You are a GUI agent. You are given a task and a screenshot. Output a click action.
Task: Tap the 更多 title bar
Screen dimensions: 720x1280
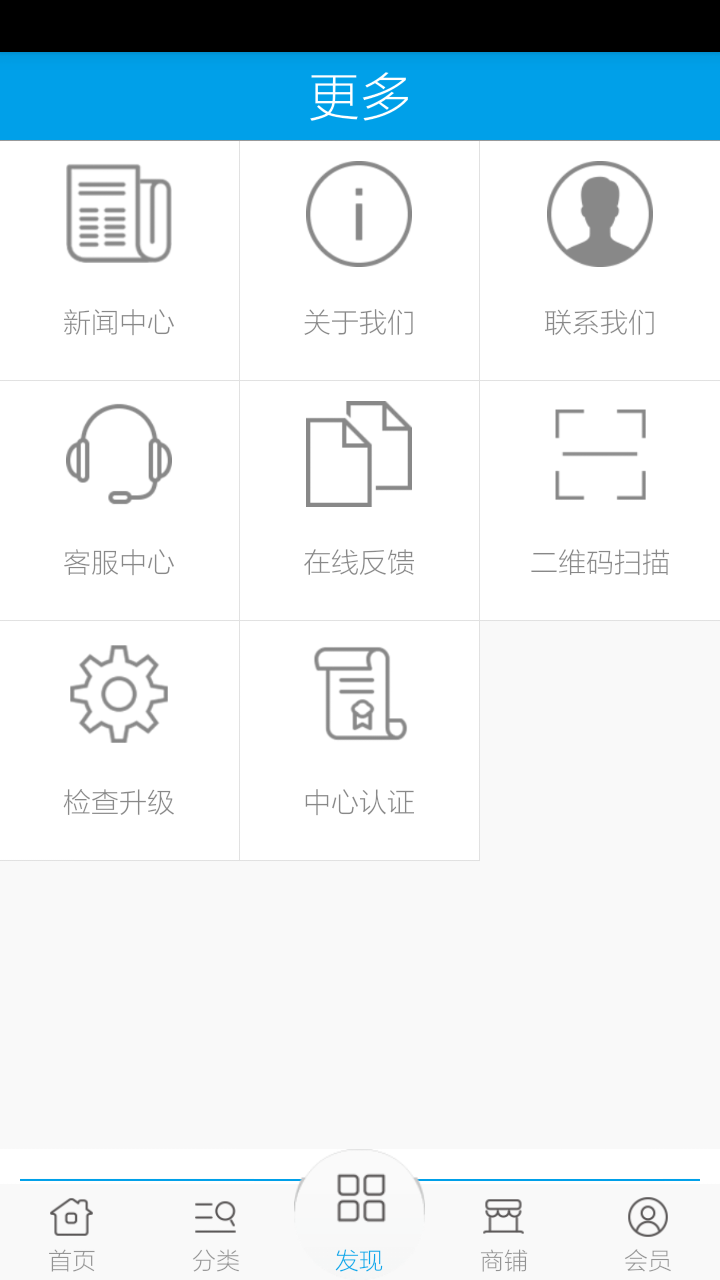pyautogui.click(x=359, y=96)
